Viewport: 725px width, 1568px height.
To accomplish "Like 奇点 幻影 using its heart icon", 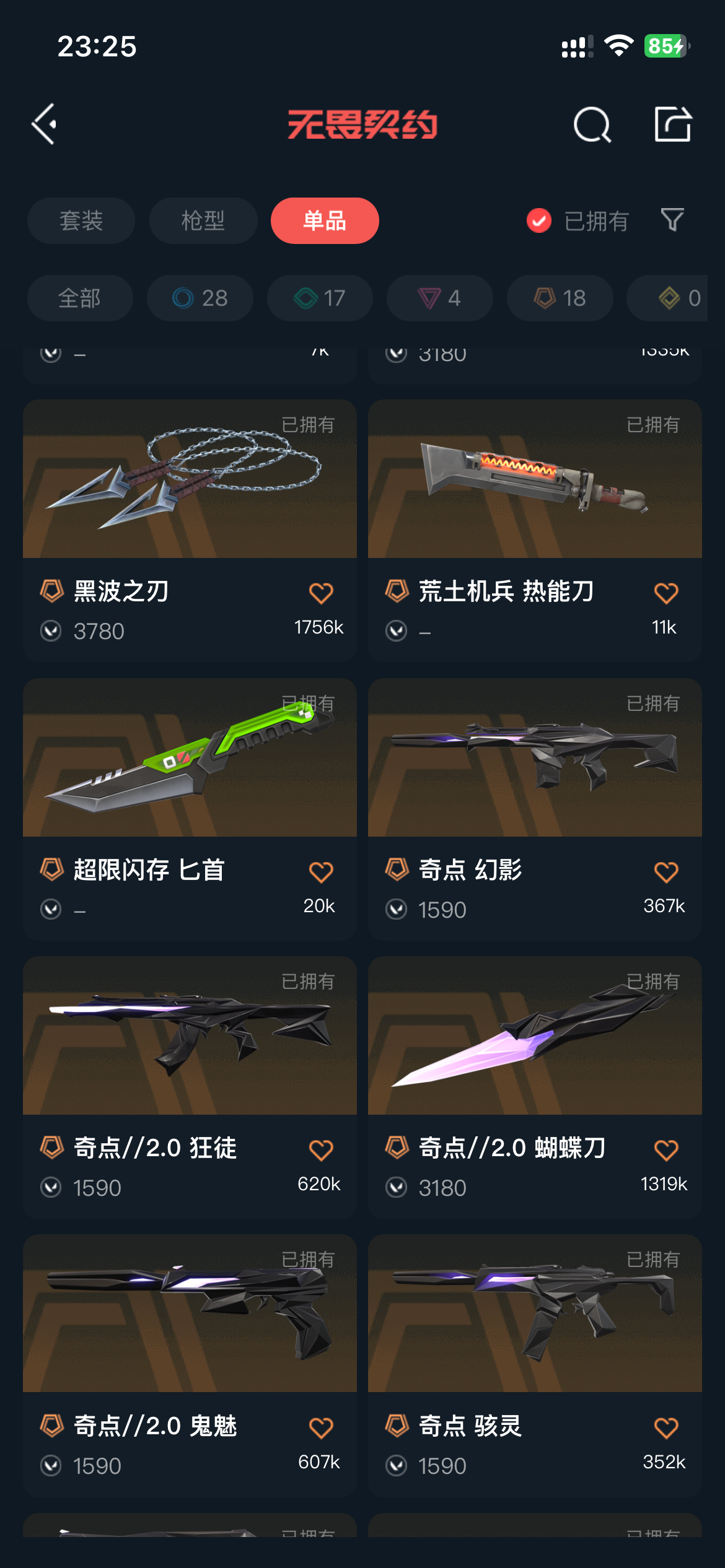I will tap(666, 872).
